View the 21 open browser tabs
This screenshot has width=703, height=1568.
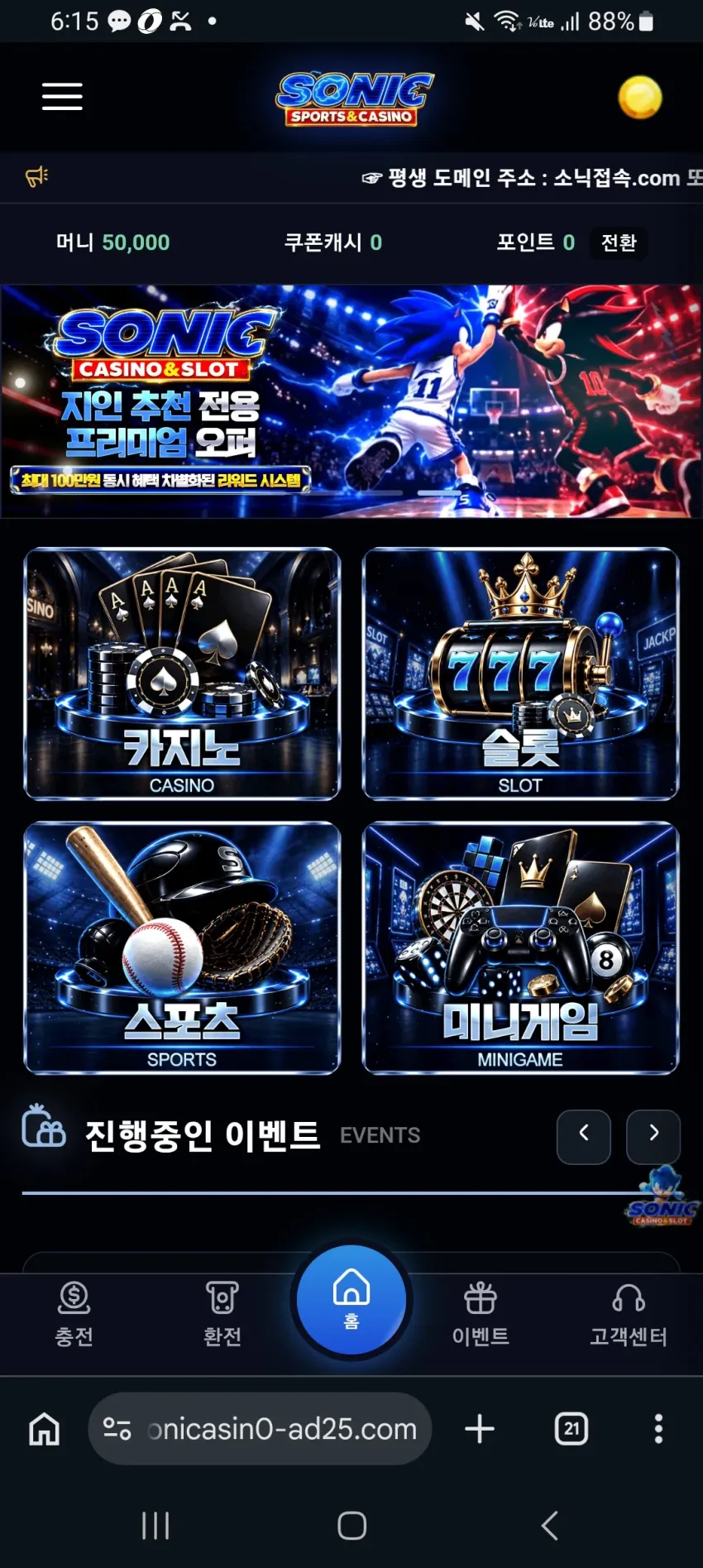click(x=571, y=1429)
